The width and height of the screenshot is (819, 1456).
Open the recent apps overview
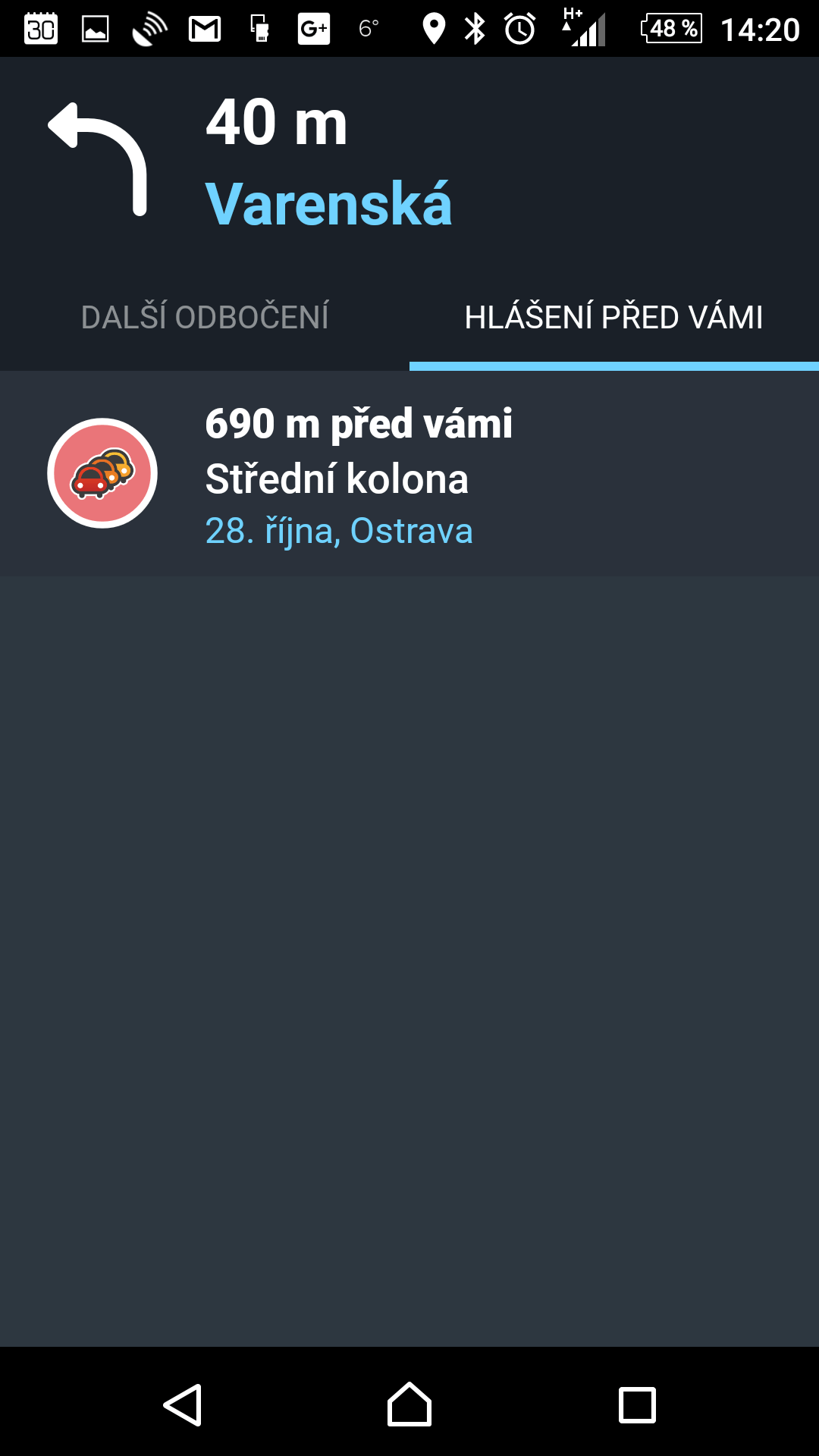point(637,1404)
